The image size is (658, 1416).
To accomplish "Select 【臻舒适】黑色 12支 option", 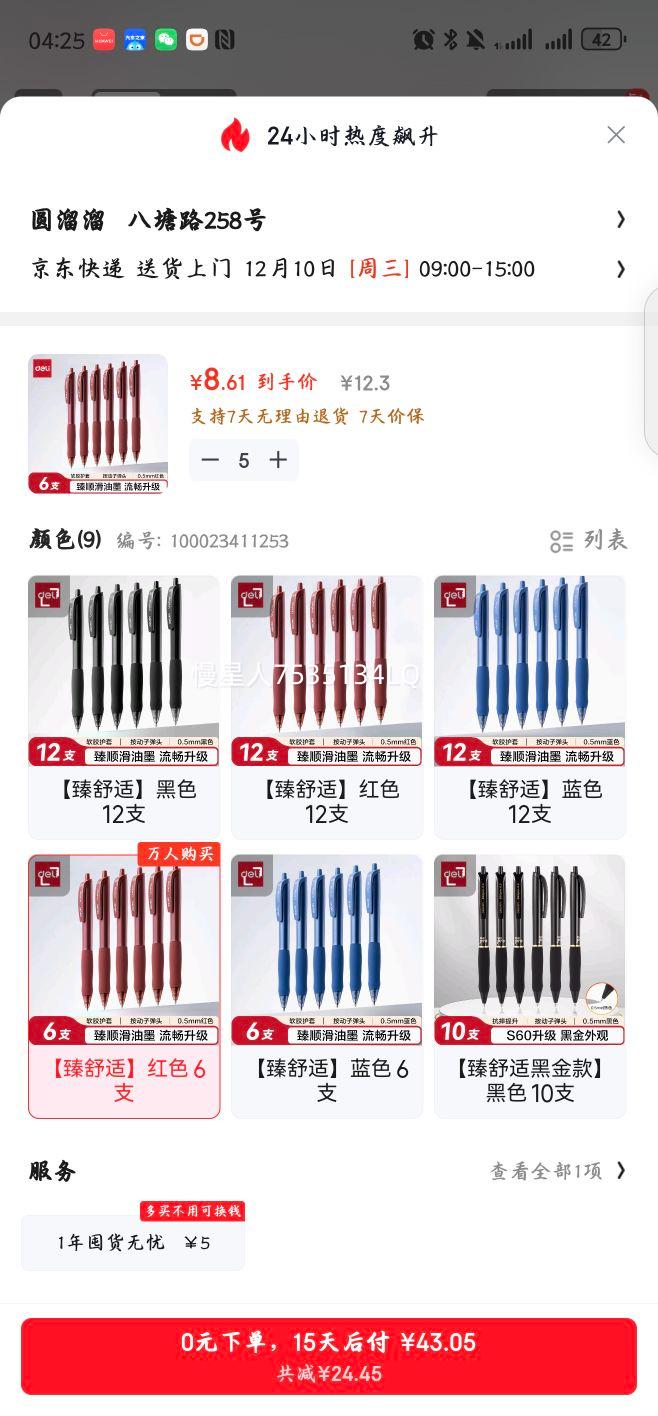I will pos(124,706).
